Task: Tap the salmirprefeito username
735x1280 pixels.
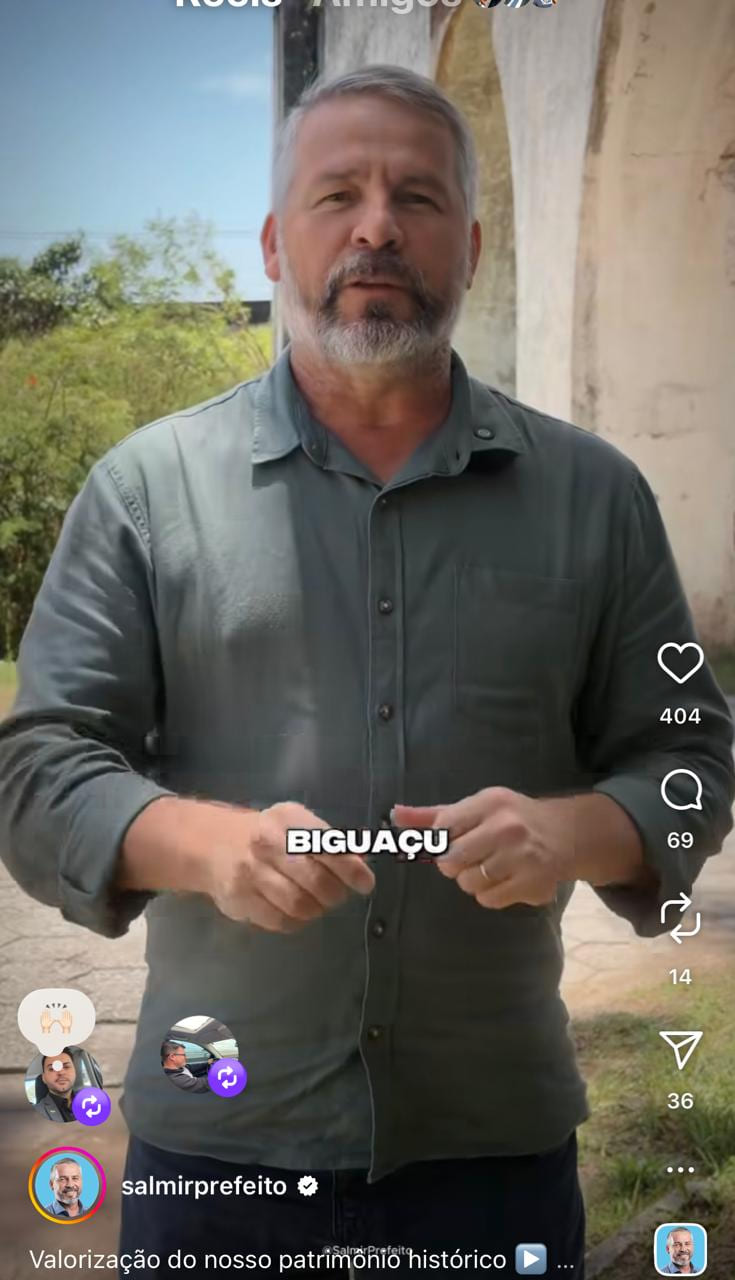Action: (x=204, y=1186)
